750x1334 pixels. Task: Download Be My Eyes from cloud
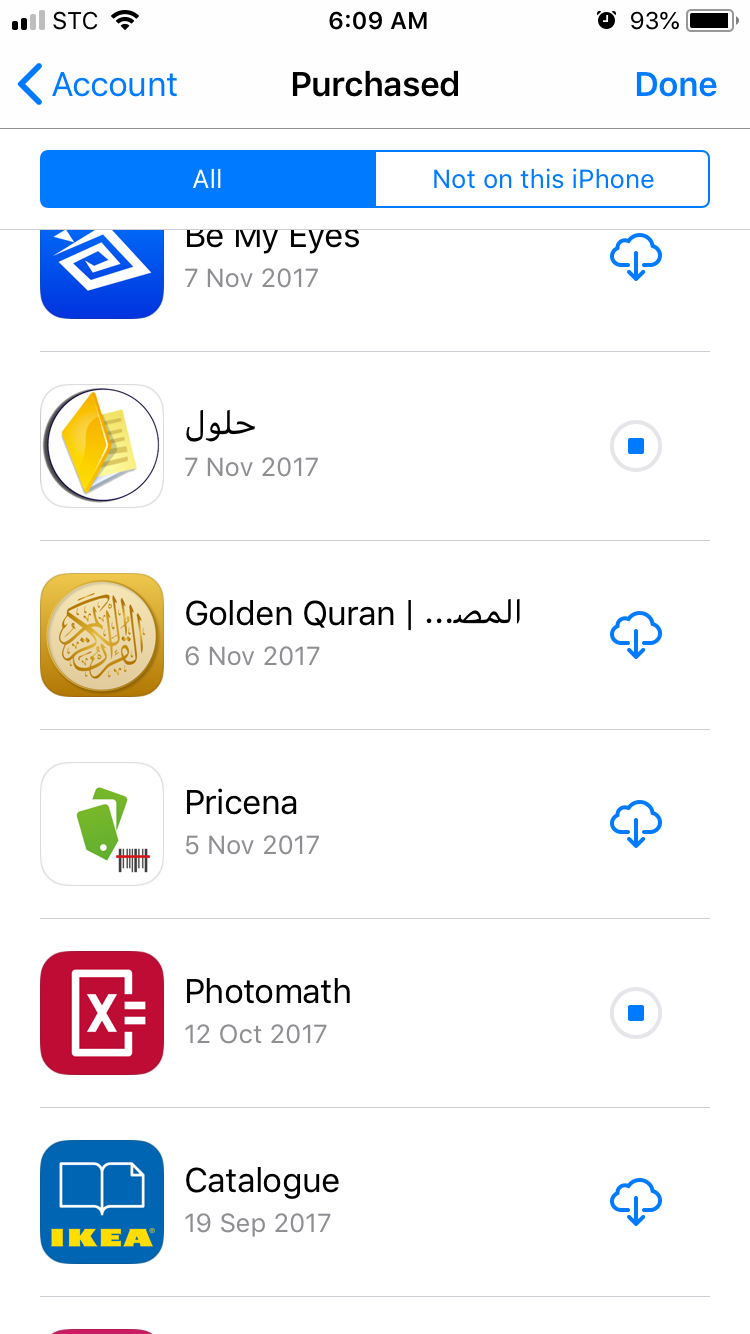[x=636, y=258]
